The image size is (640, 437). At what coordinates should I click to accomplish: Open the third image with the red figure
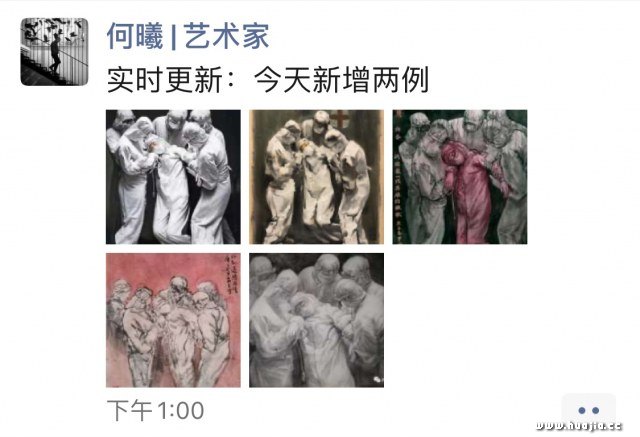tap(459, 177)
